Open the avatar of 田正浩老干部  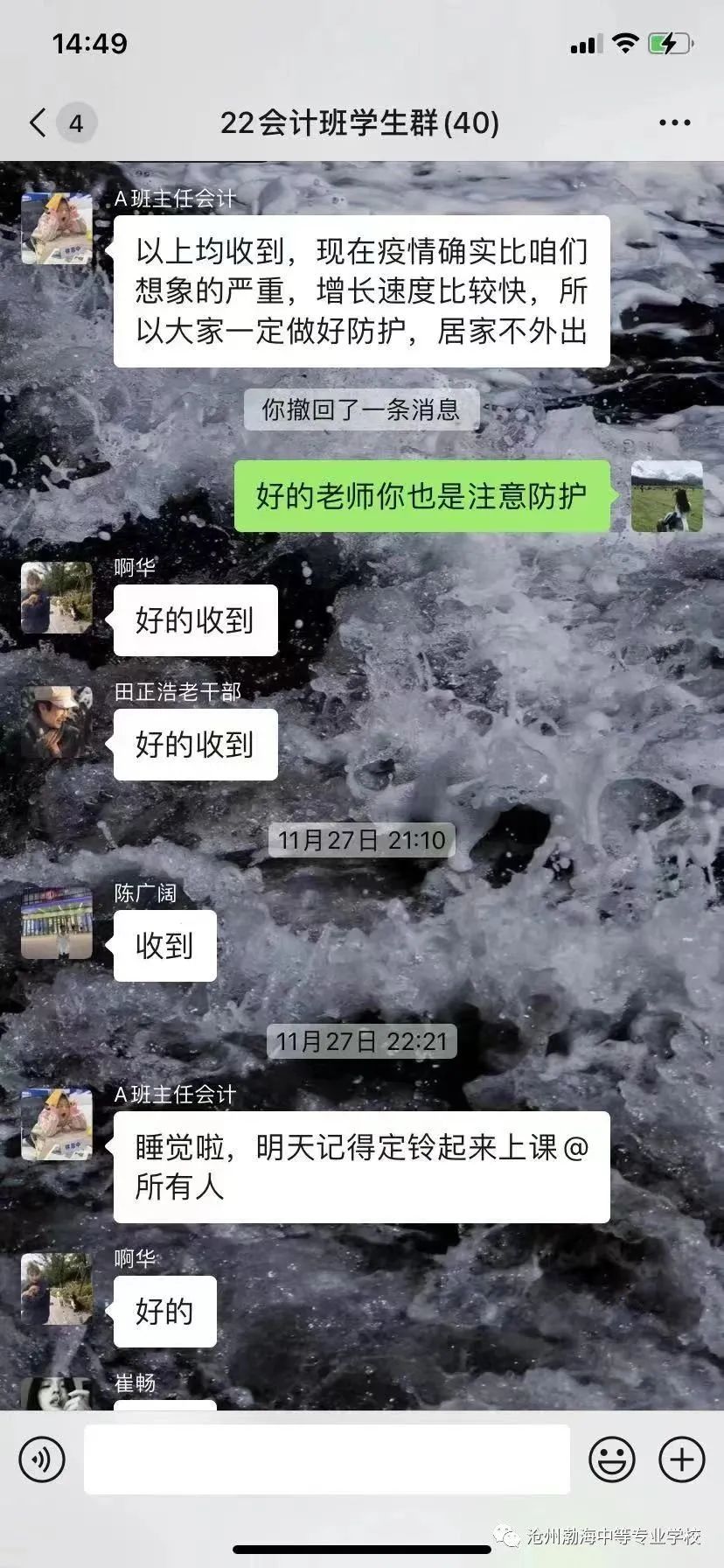pyautogui.click(x=57, y=722)
